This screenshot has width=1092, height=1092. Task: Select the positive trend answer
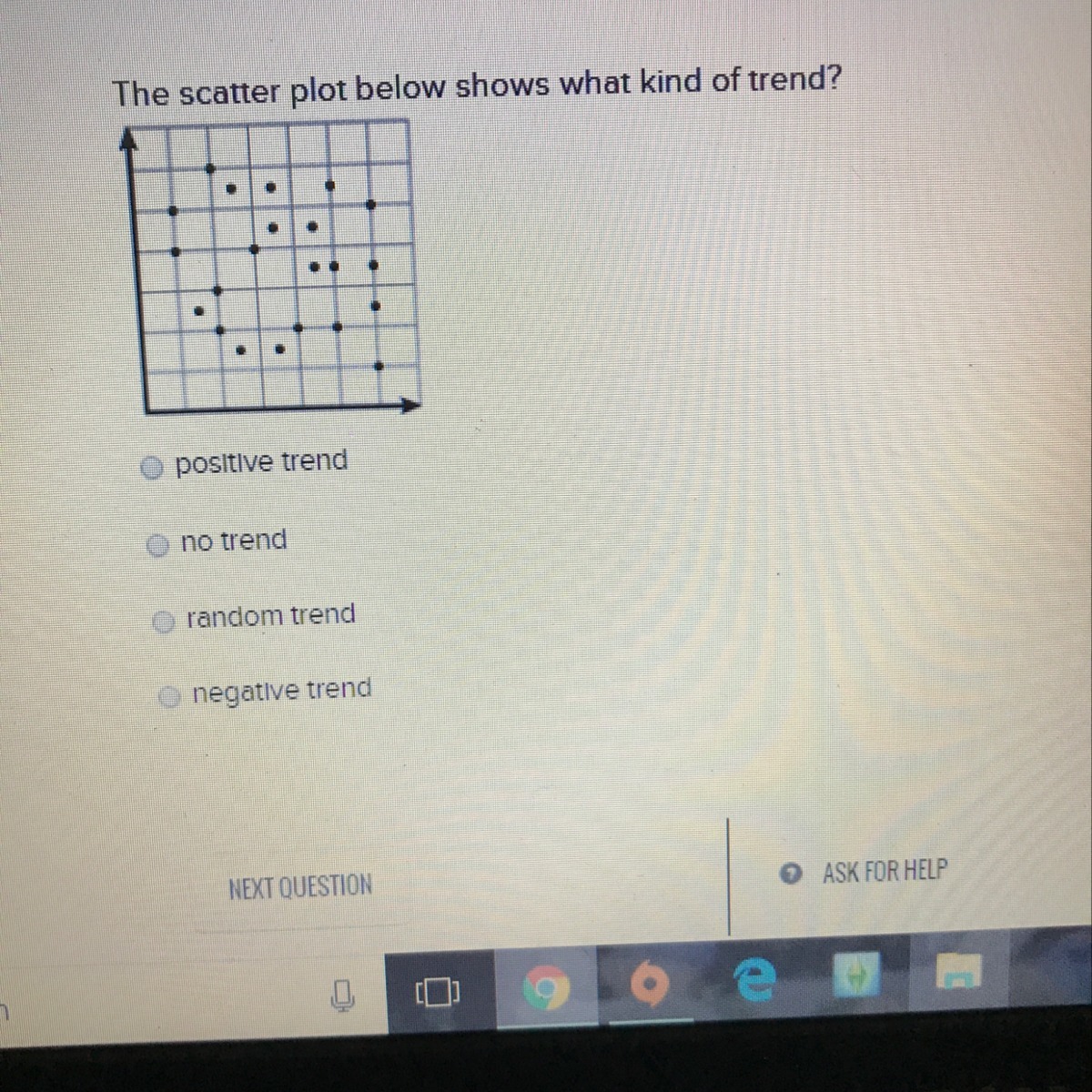coord(154,468)
